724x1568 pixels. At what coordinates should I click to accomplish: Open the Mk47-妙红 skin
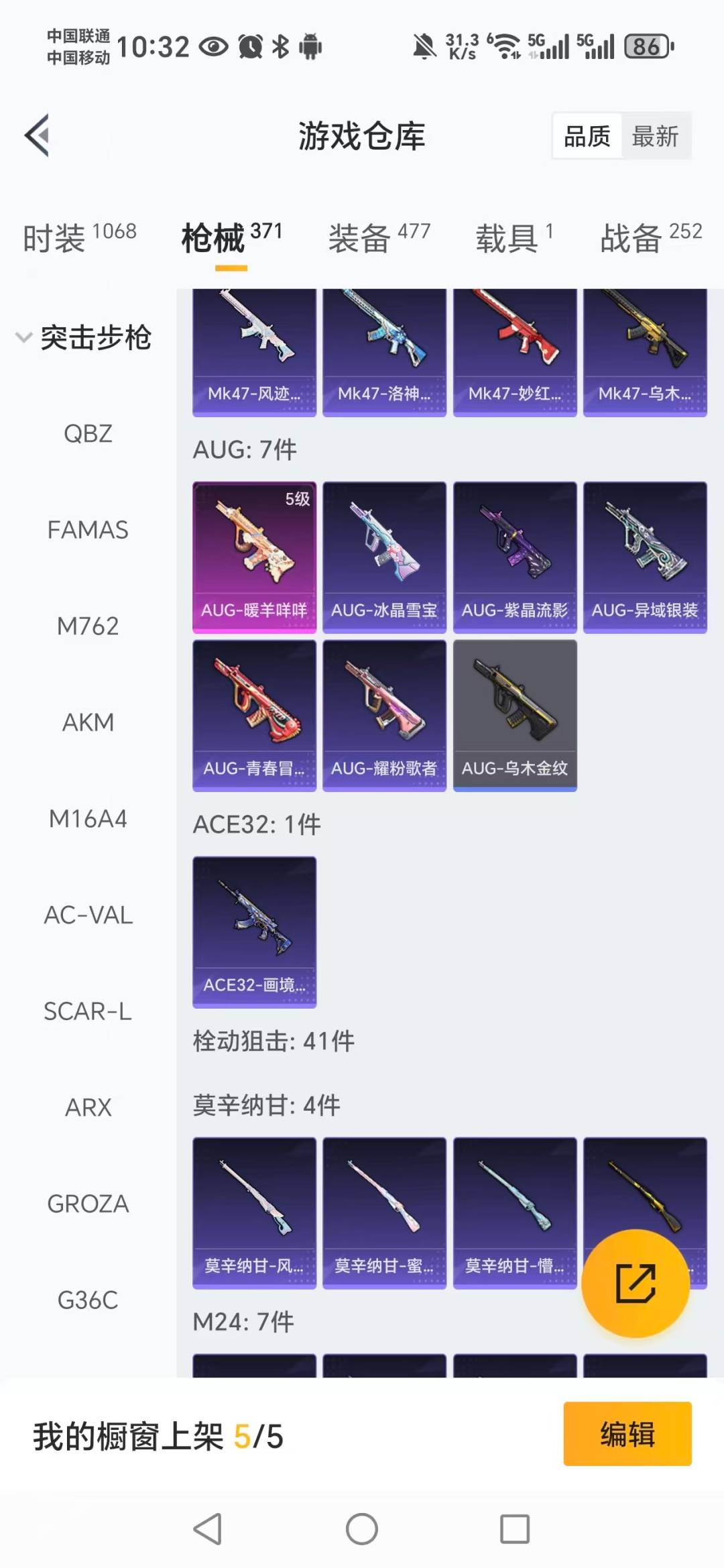pyautogui.click(x=515, y=352)
